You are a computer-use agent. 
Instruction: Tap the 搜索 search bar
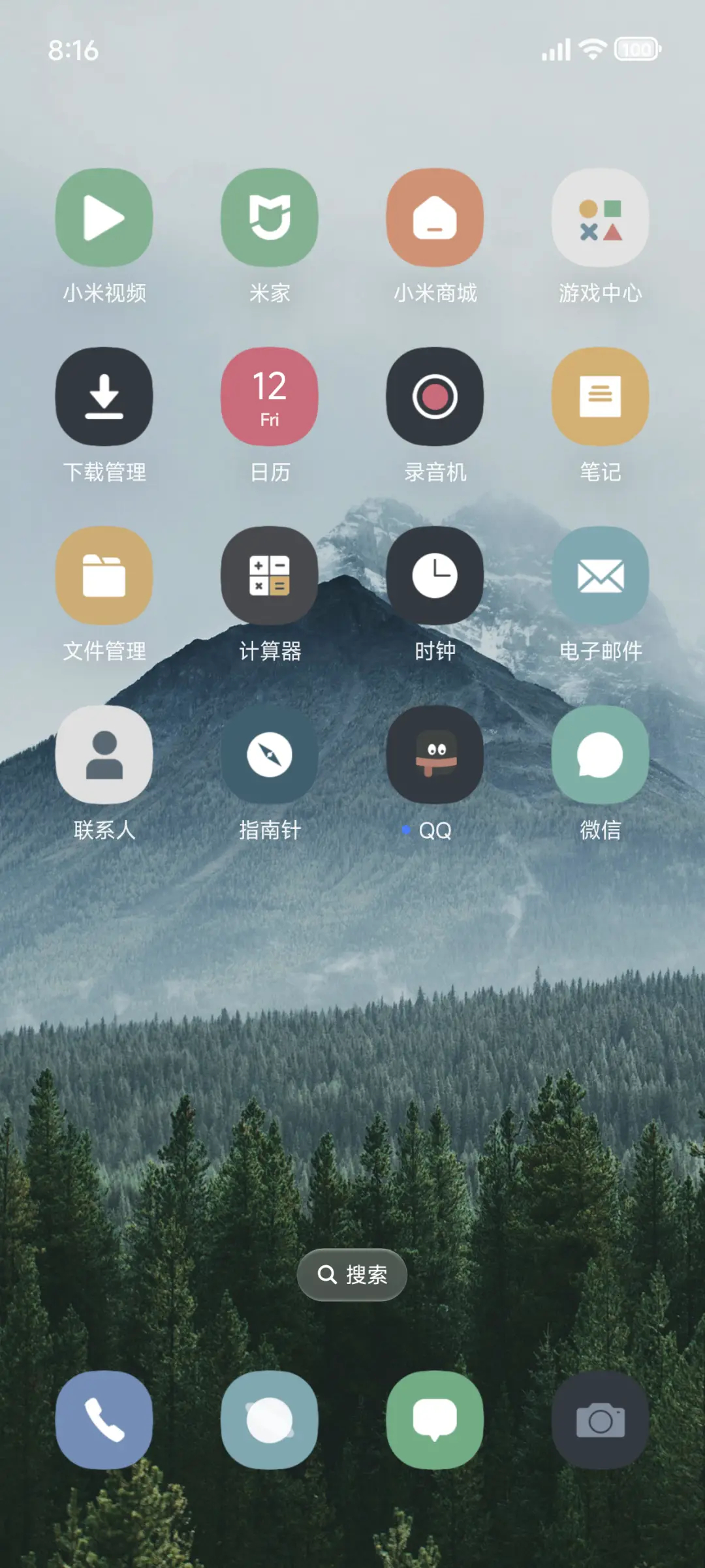[x=351, y=1274]
